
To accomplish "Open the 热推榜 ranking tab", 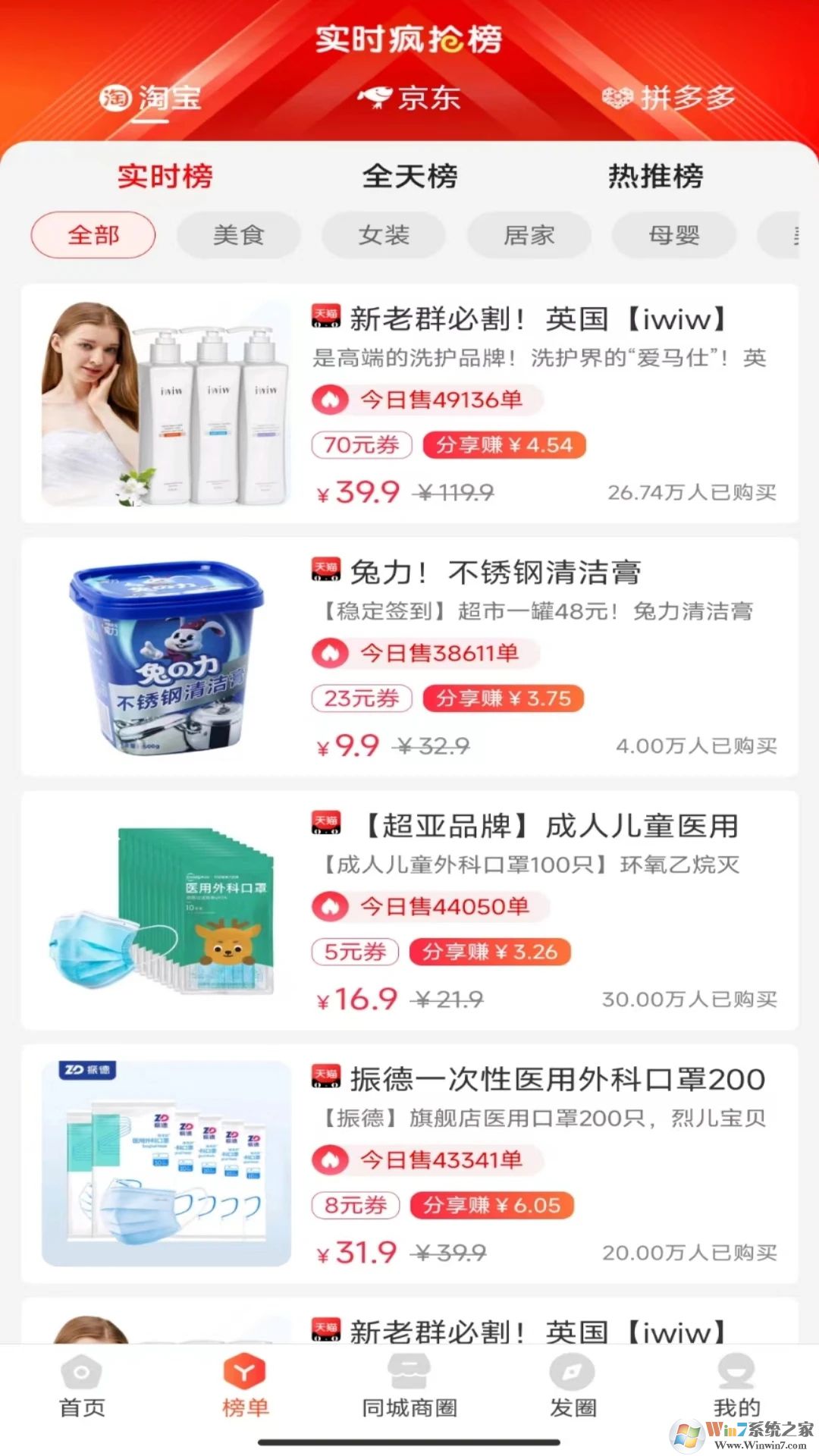I will pyautogui.click(x=655, y=176).
